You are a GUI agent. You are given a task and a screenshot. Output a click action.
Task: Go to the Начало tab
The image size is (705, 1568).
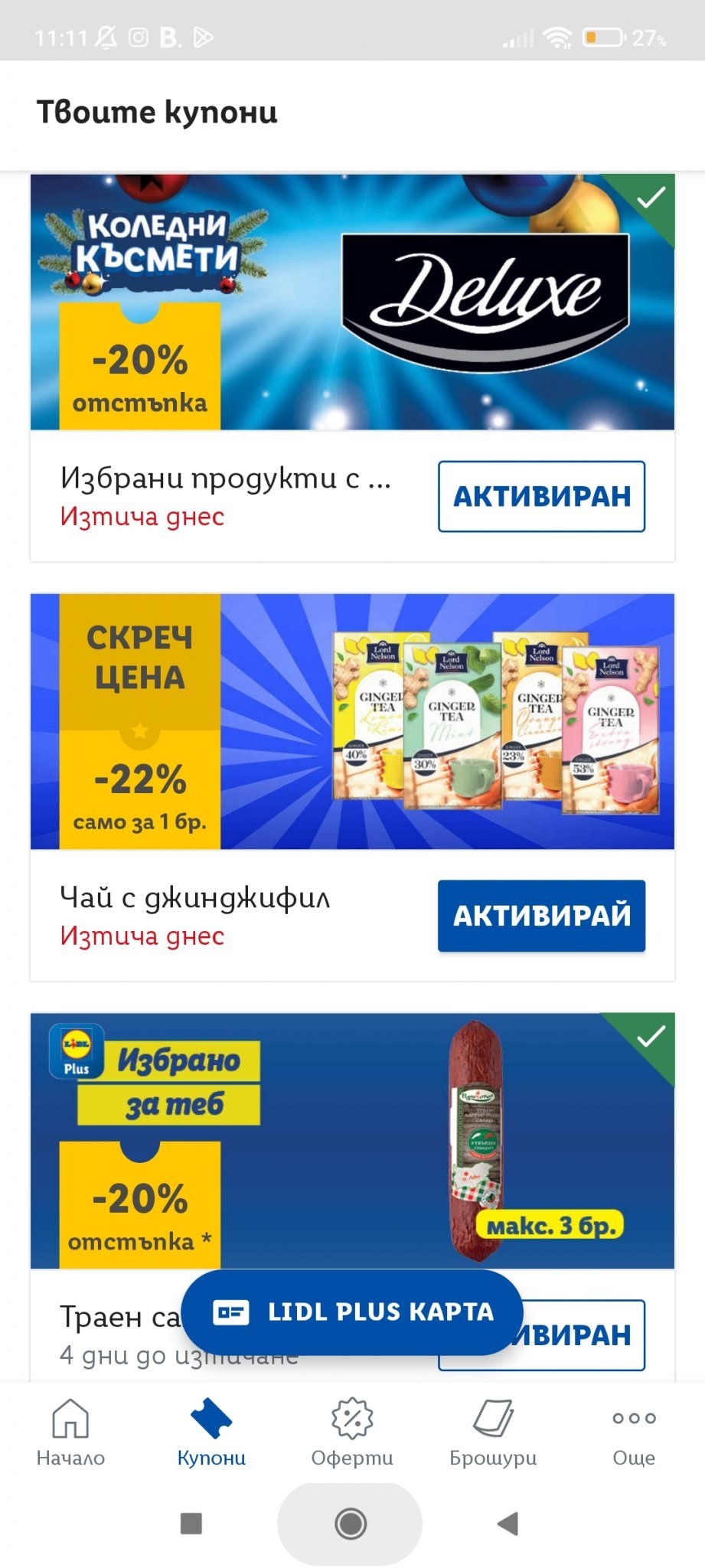[70, 1432]
